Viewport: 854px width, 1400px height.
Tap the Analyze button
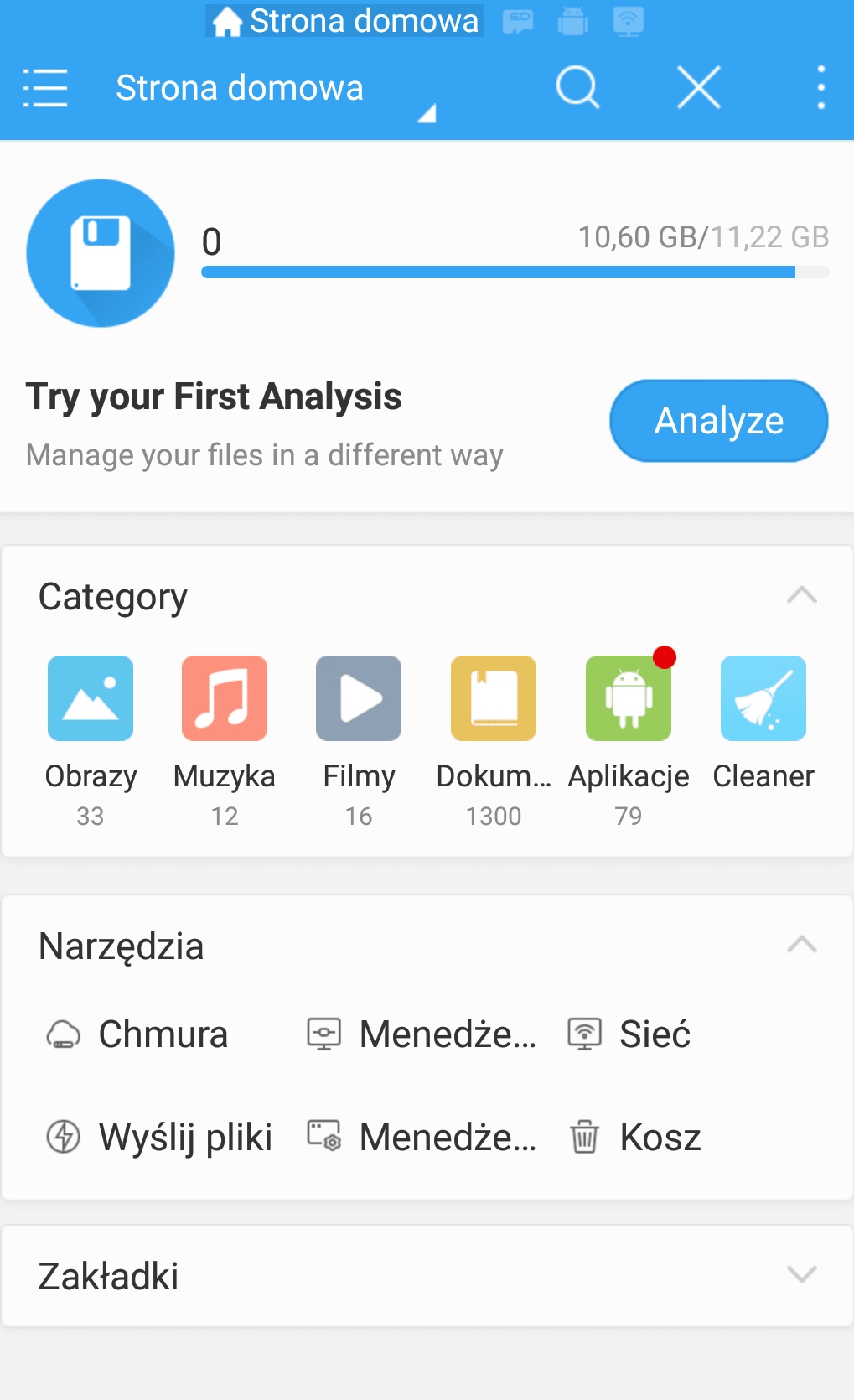point(719,421)
